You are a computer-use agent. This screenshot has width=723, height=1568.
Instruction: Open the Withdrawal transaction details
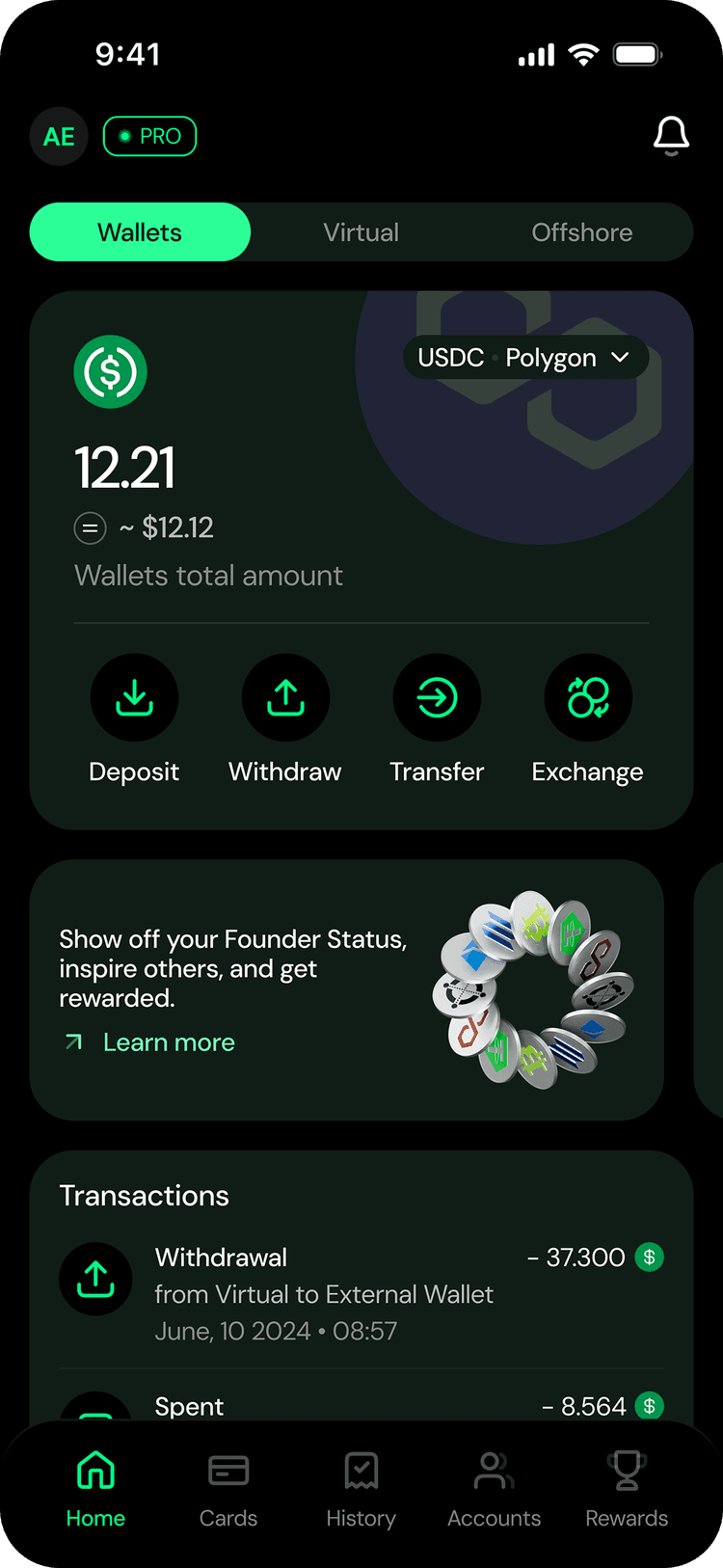[x=361, y=1293]
